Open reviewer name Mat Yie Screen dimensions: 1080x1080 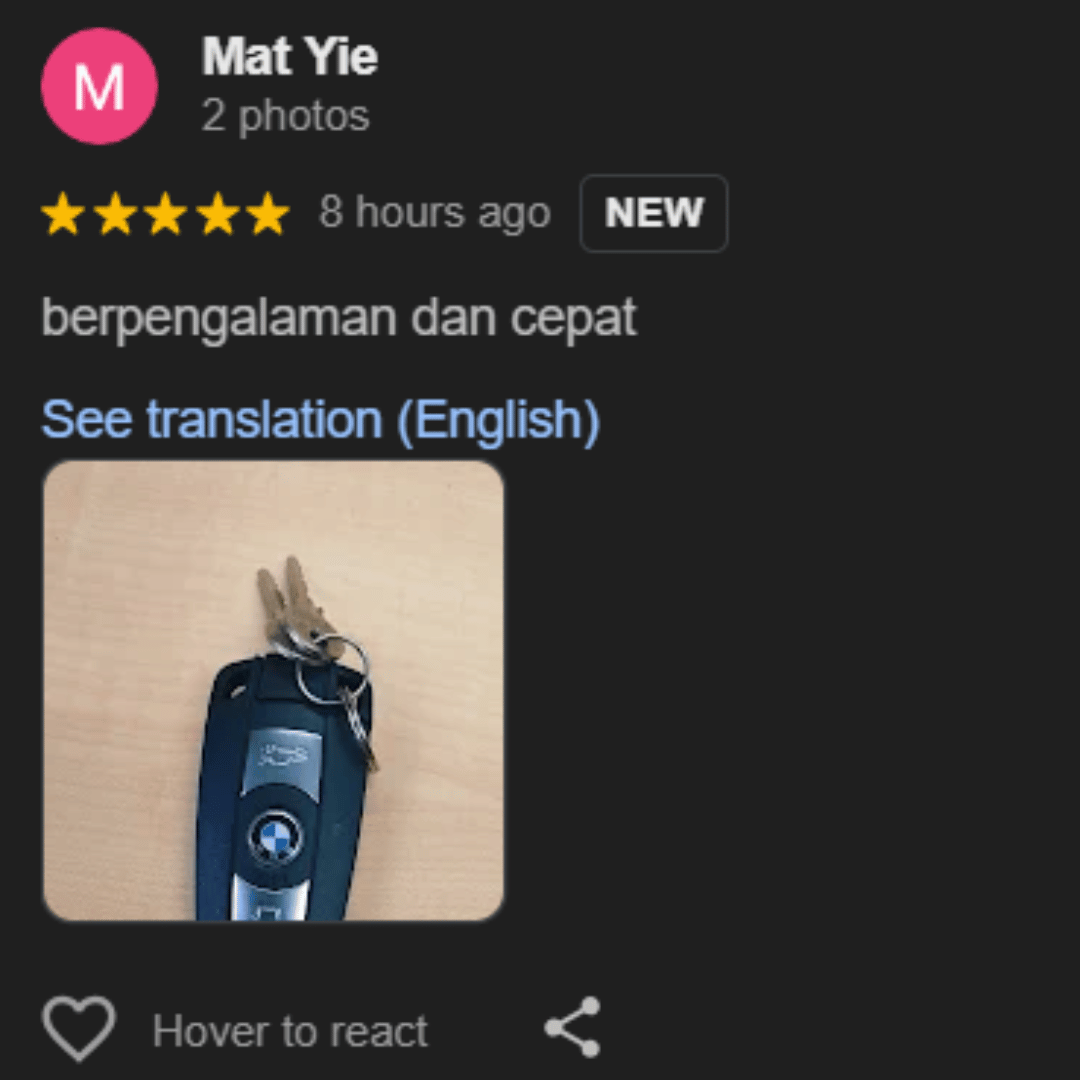click(290, 56)
